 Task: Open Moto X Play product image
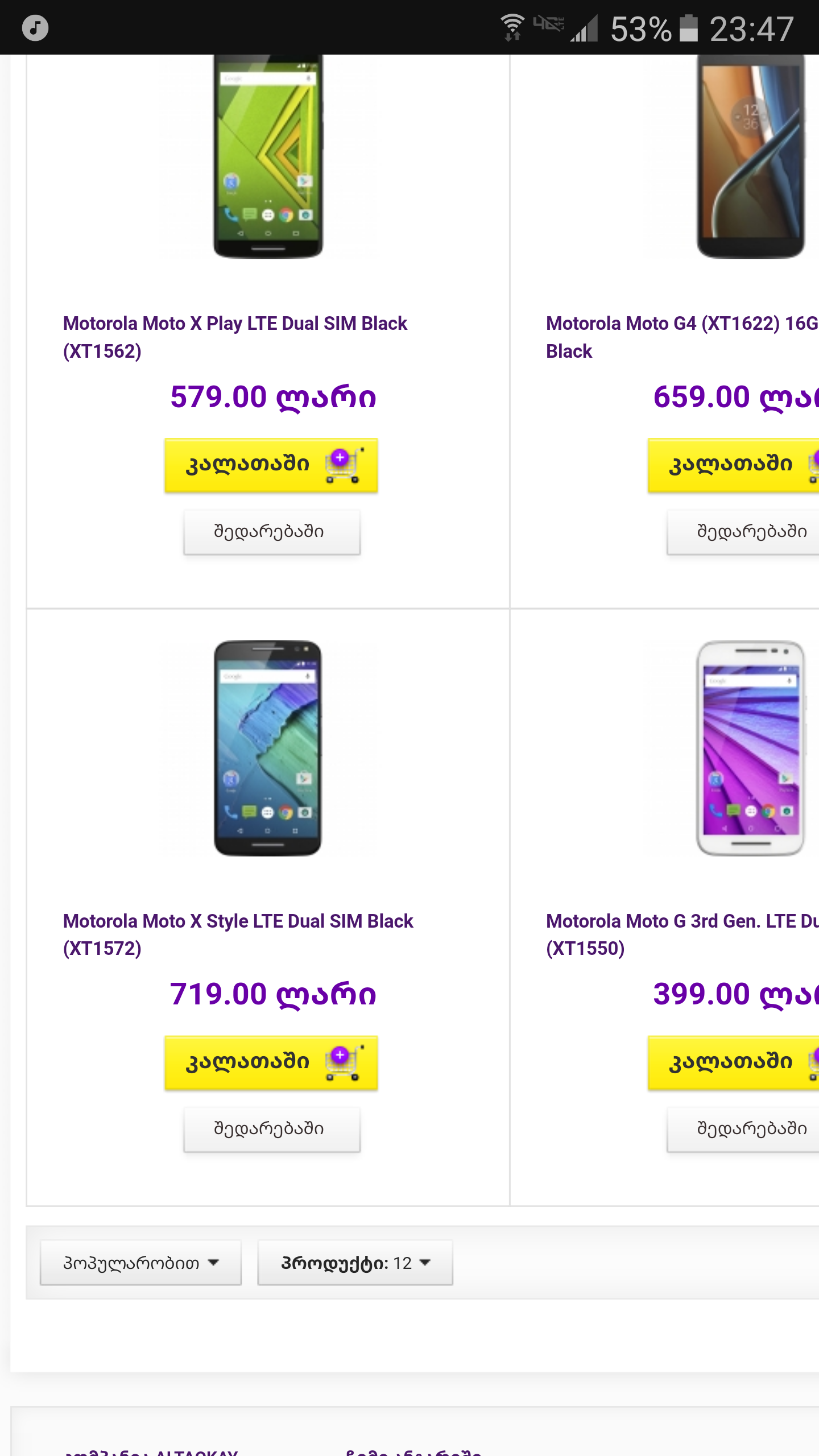(x=268, y=156)
